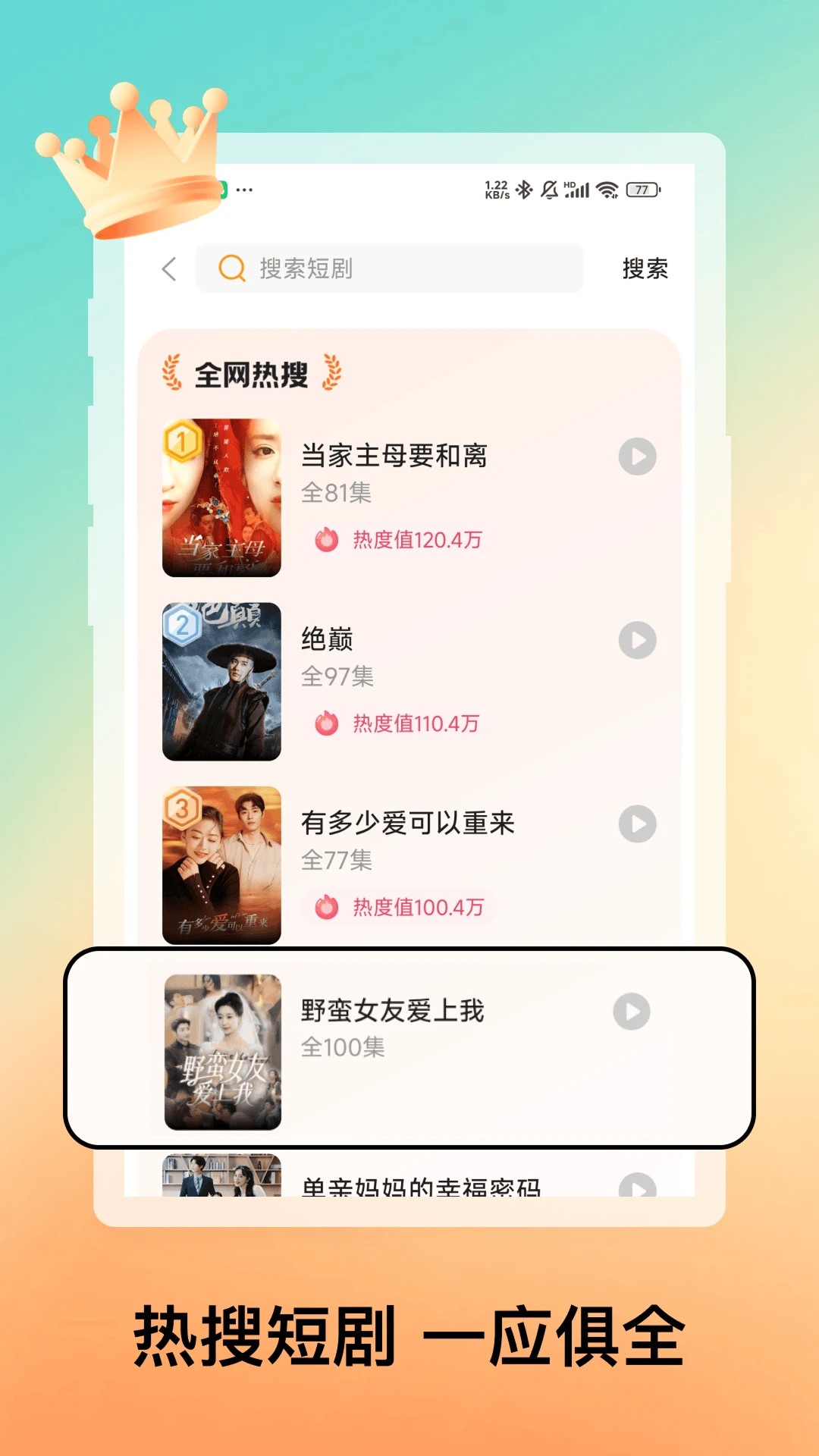Tap the rank 1 badge on 当家主母要和离
The image size is (819, 1456).
pyautogui.click(x=182, y=440)
